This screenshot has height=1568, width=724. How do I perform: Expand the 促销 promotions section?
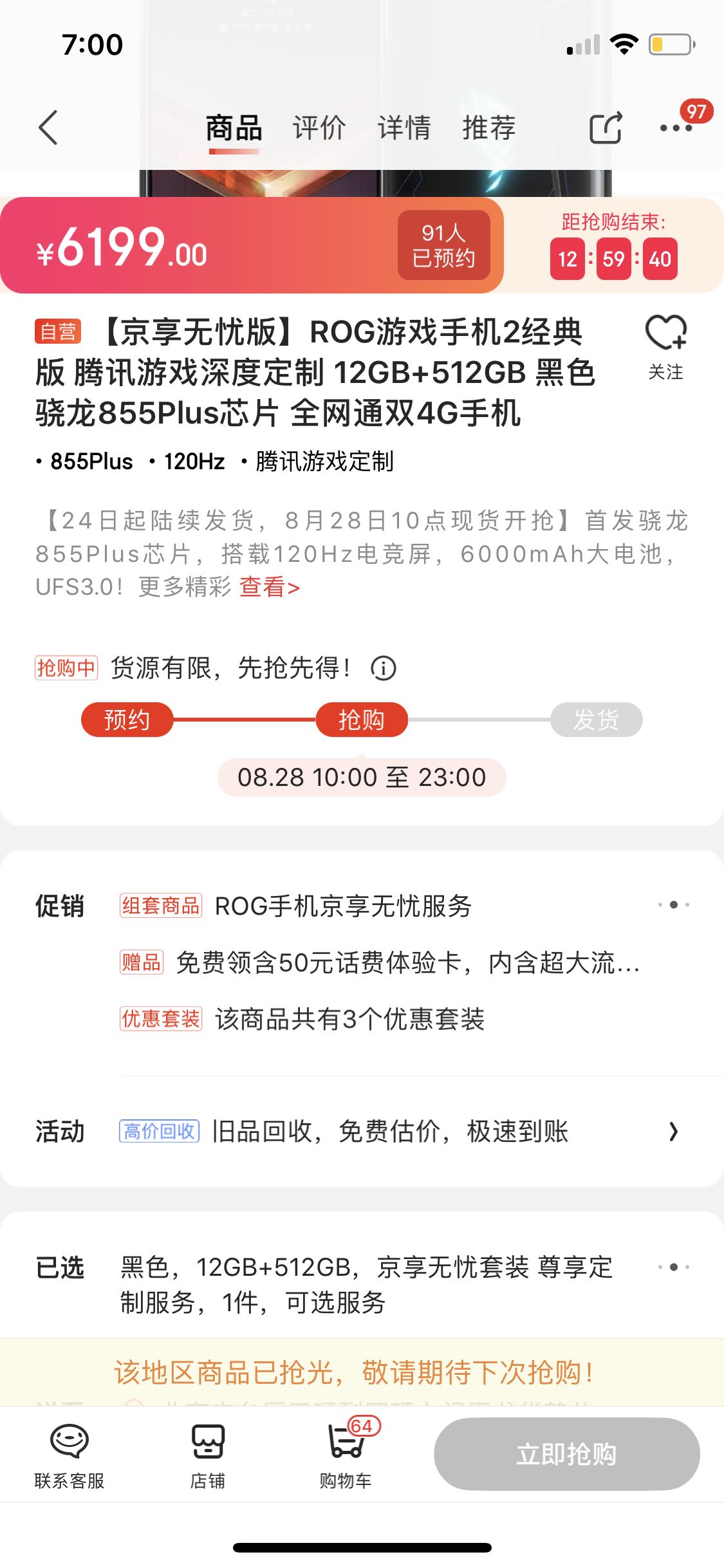pyautogui.click(x=673, y=905)
